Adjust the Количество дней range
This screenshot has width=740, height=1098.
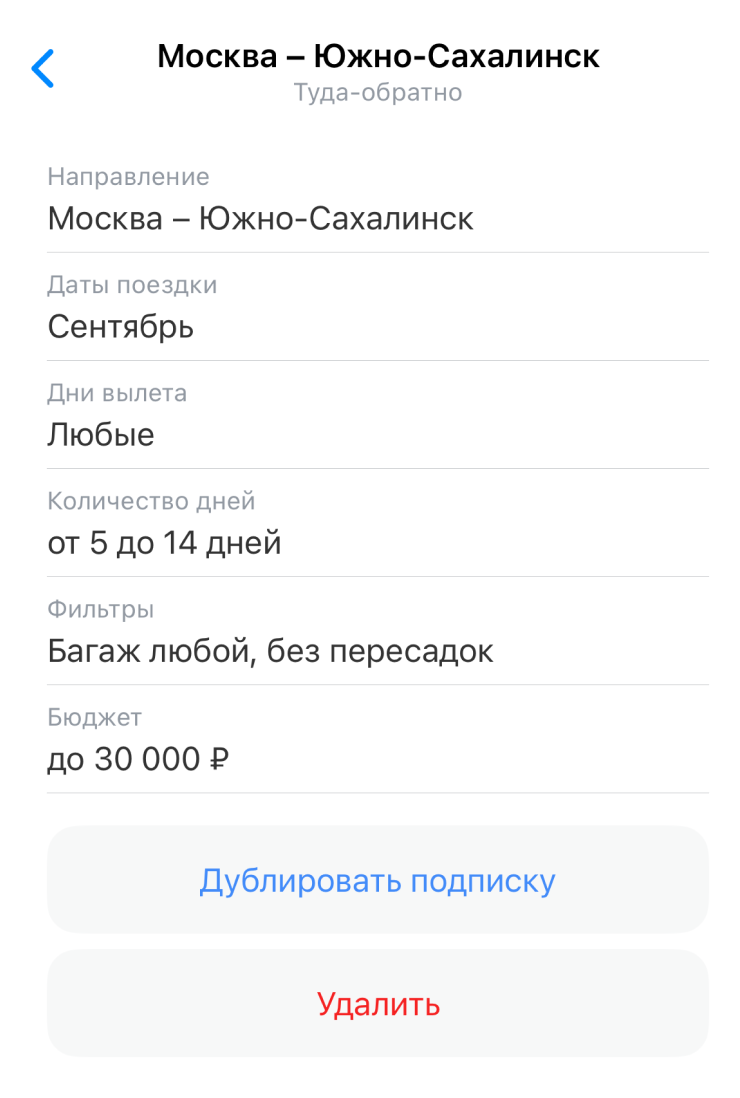[x=377, y=524]
